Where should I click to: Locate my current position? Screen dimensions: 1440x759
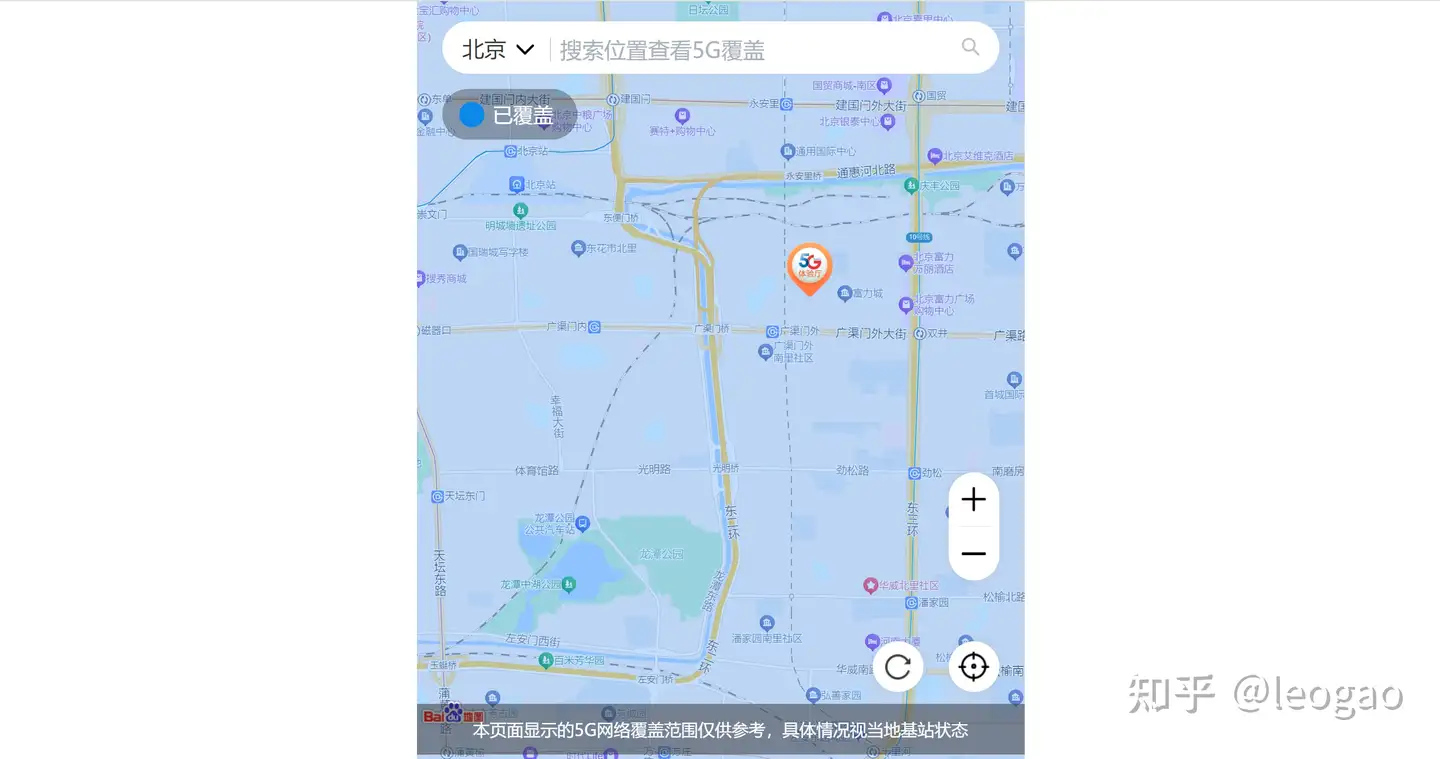(973, 667)
